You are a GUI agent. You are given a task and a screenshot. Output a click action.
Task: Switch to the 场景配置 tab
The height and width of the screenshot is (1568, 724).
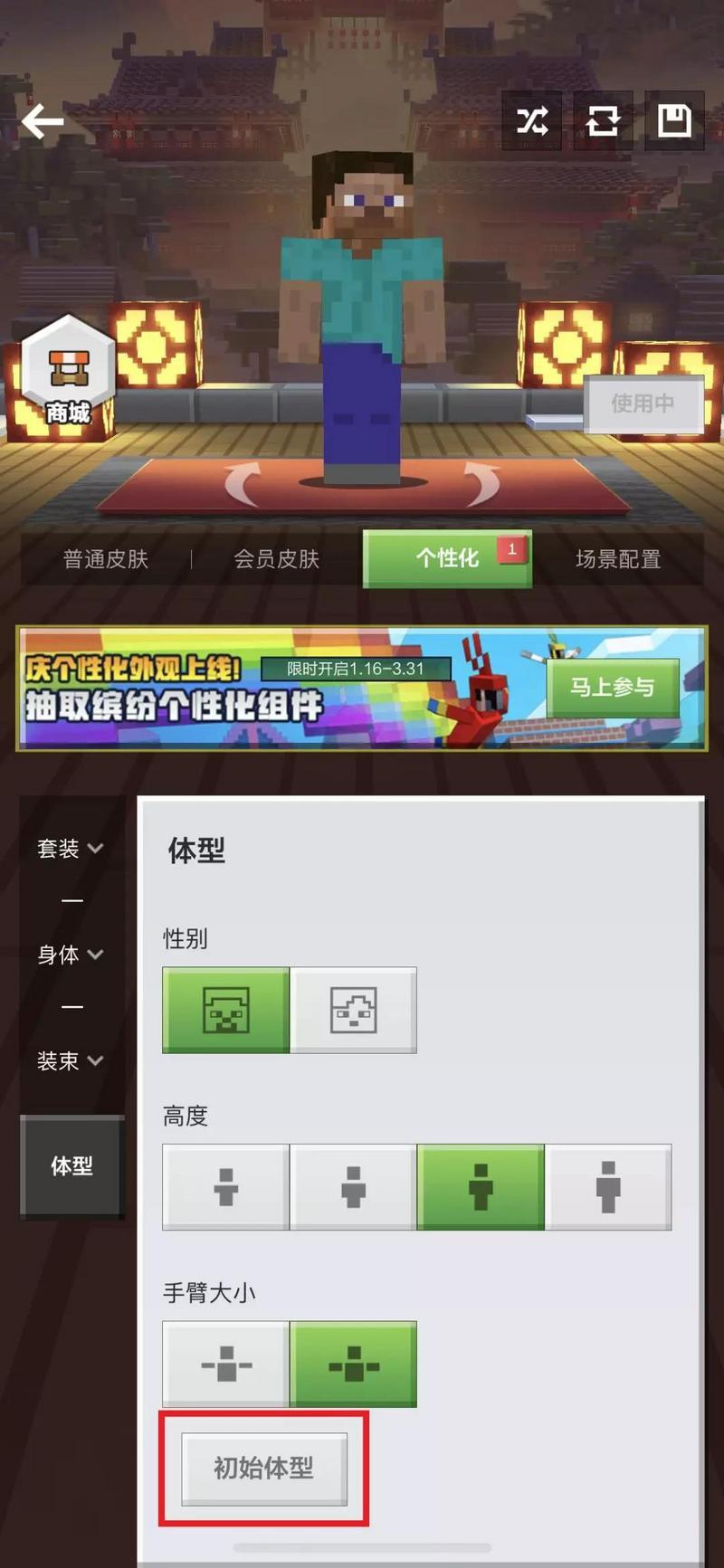[x=618, y=559]
